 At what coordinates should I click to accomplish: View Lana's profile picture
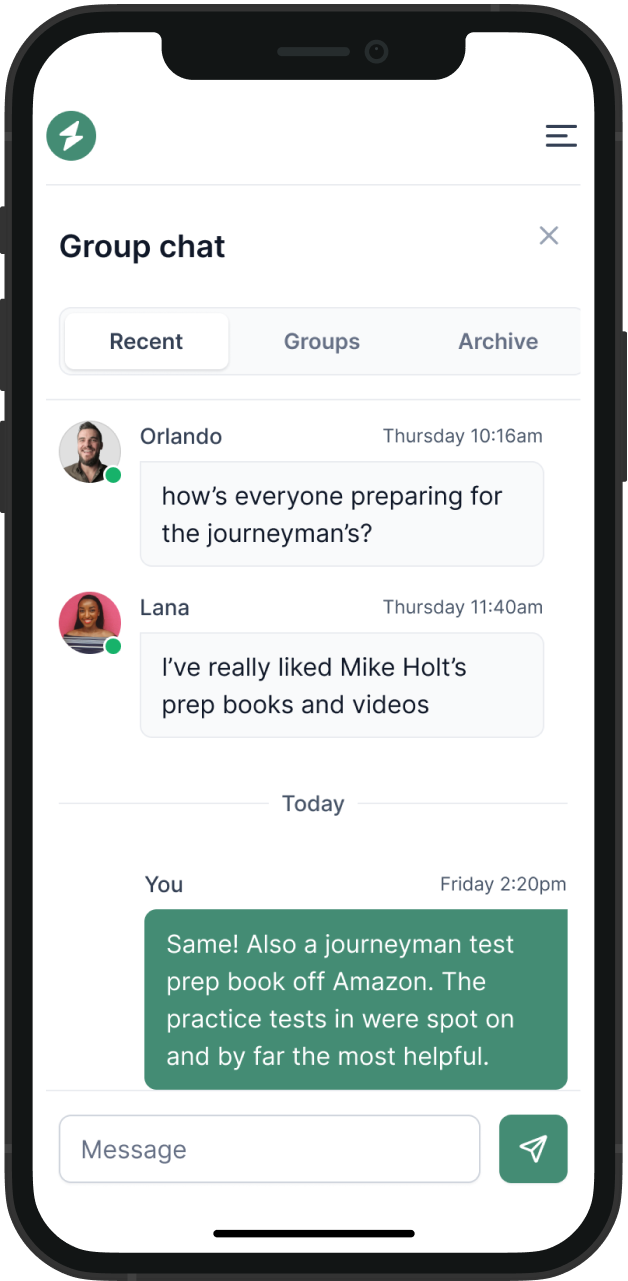point(89,622)
